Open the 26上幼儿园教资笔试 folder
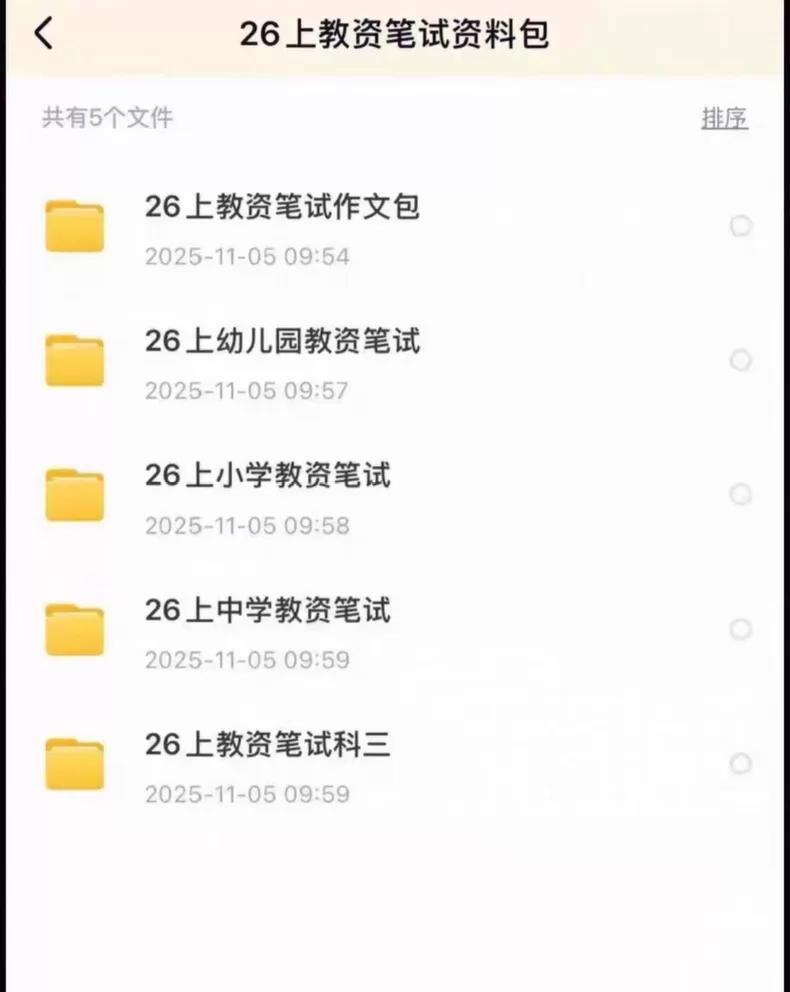 pyautogui.click(x=282, y=341)
